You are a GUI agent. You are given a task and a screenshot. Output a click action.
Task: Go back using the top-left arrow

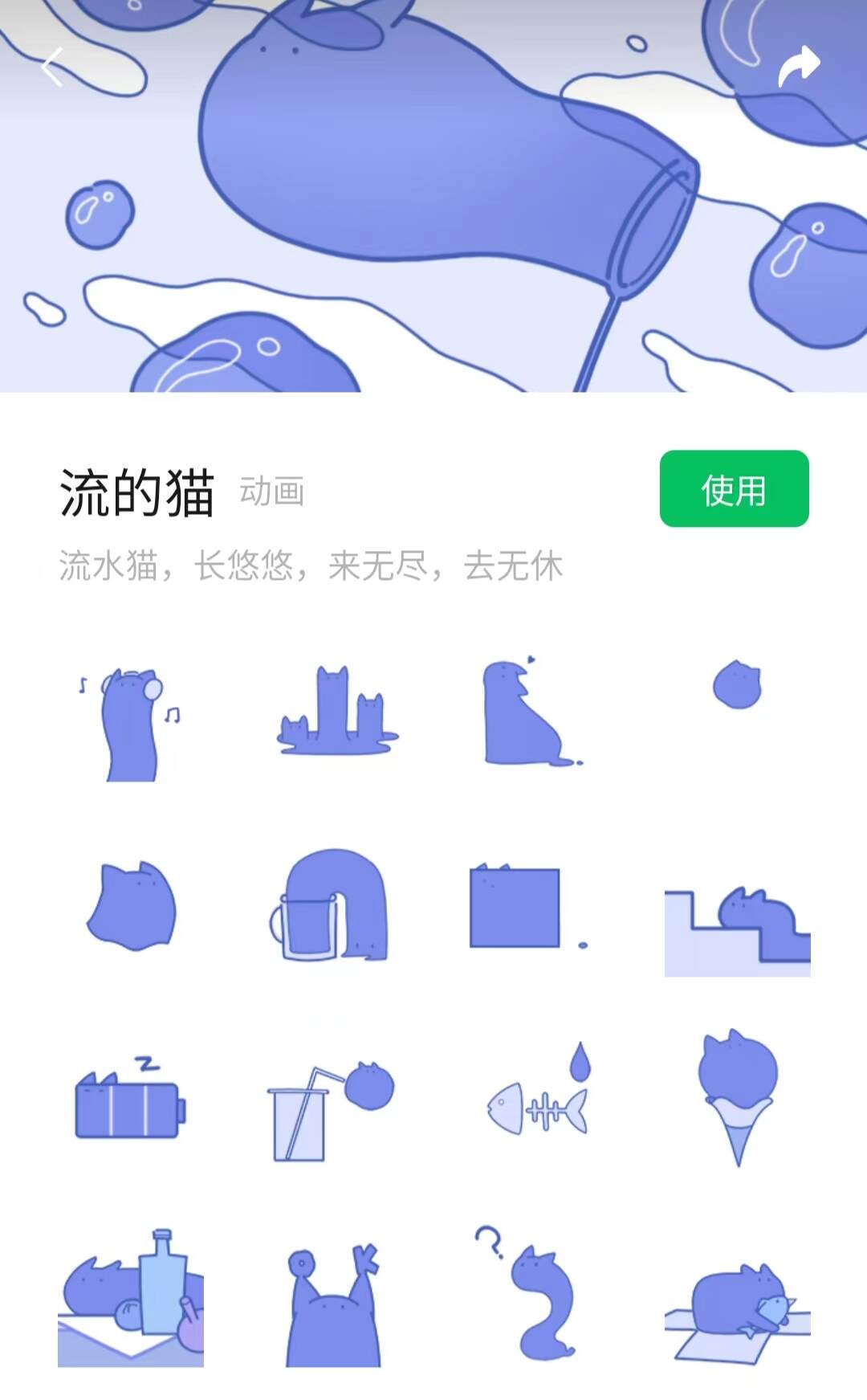pyautogui.click(x=52, y=67)
